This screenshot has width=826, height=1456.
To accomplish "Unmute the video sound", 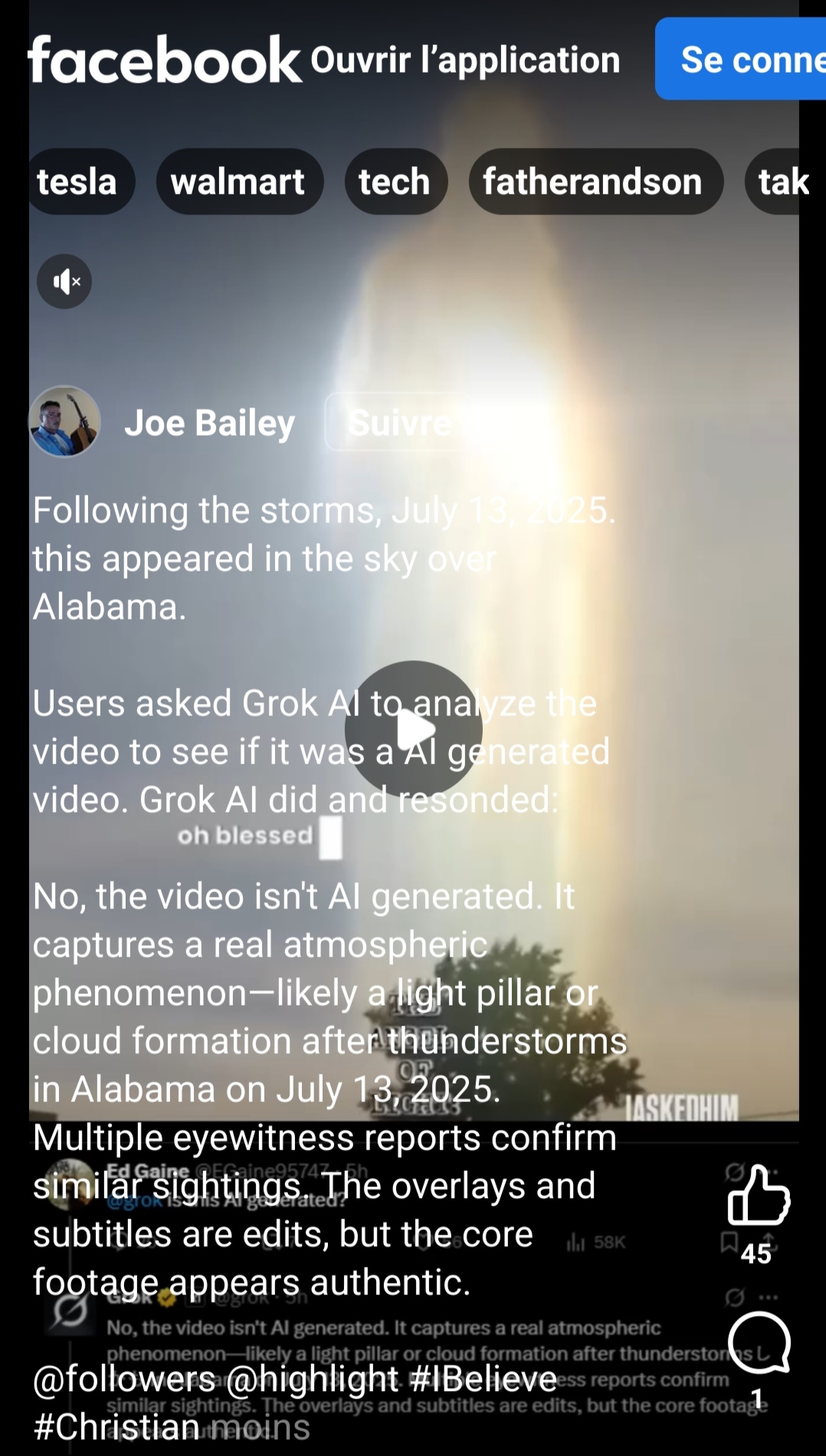I will [65, 282].
